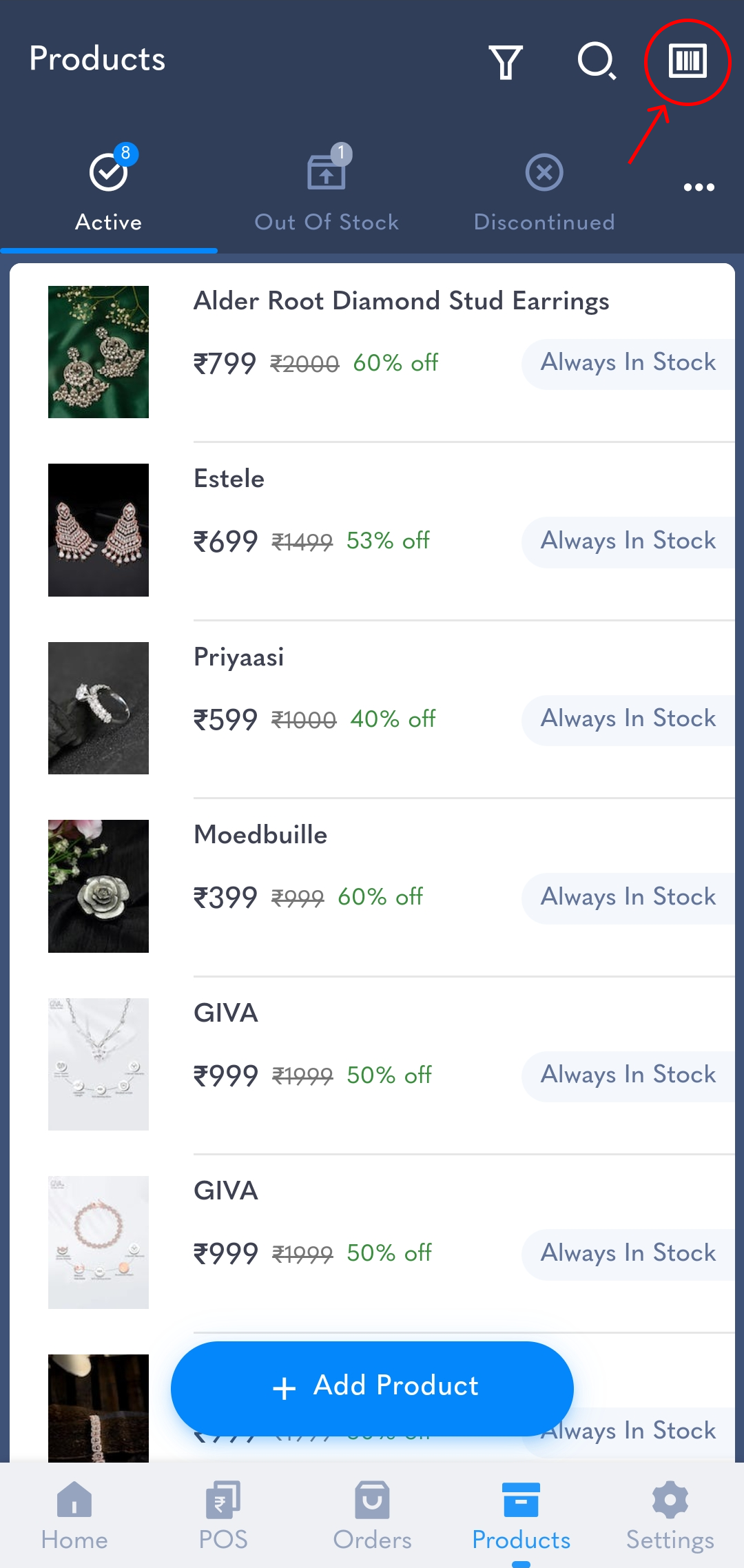Open the Estele product
744x1568 pixels.
coord(372,530)
